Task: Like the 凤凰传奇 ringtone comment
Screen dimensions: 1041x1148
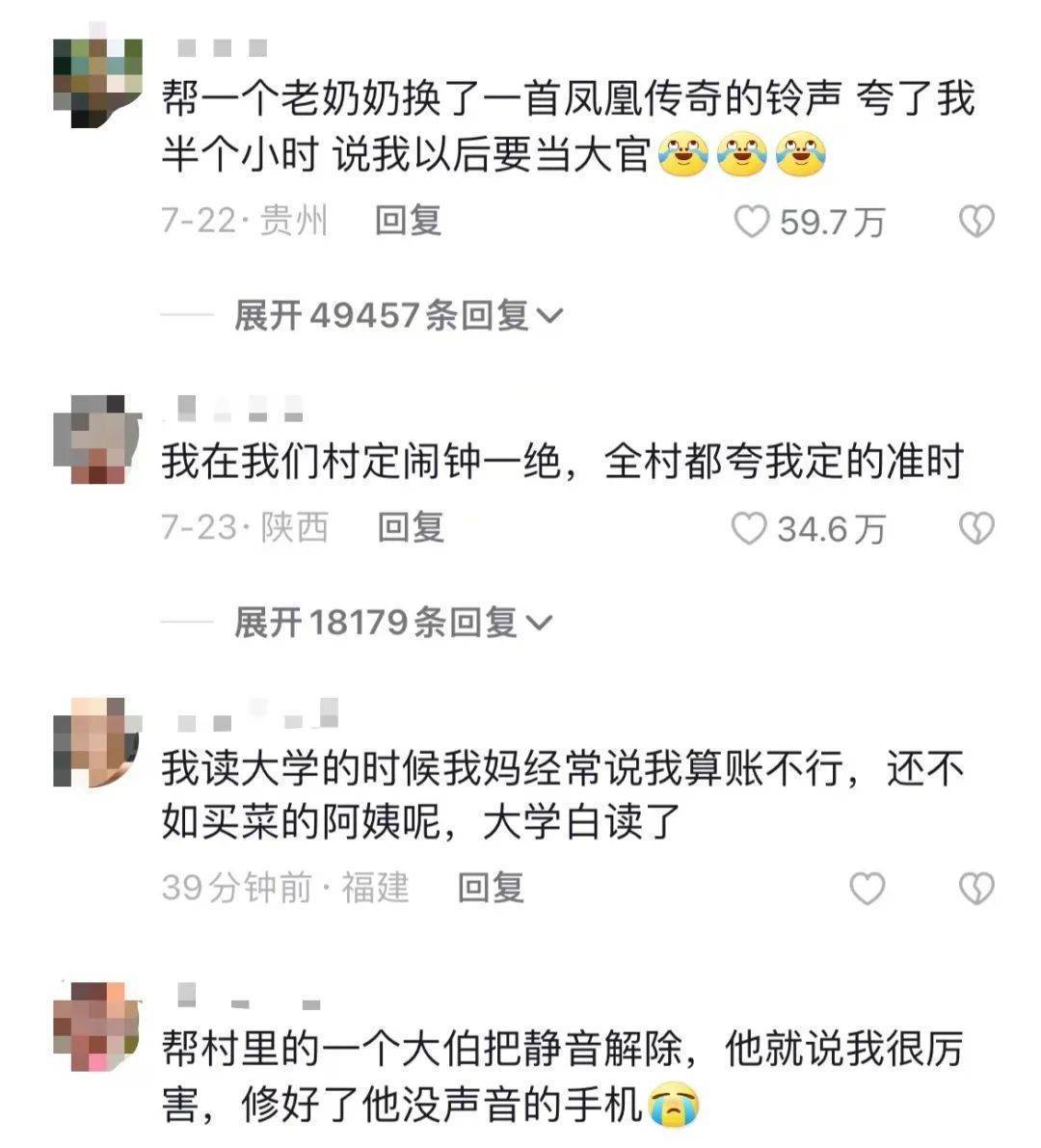Action: (752, 223)
